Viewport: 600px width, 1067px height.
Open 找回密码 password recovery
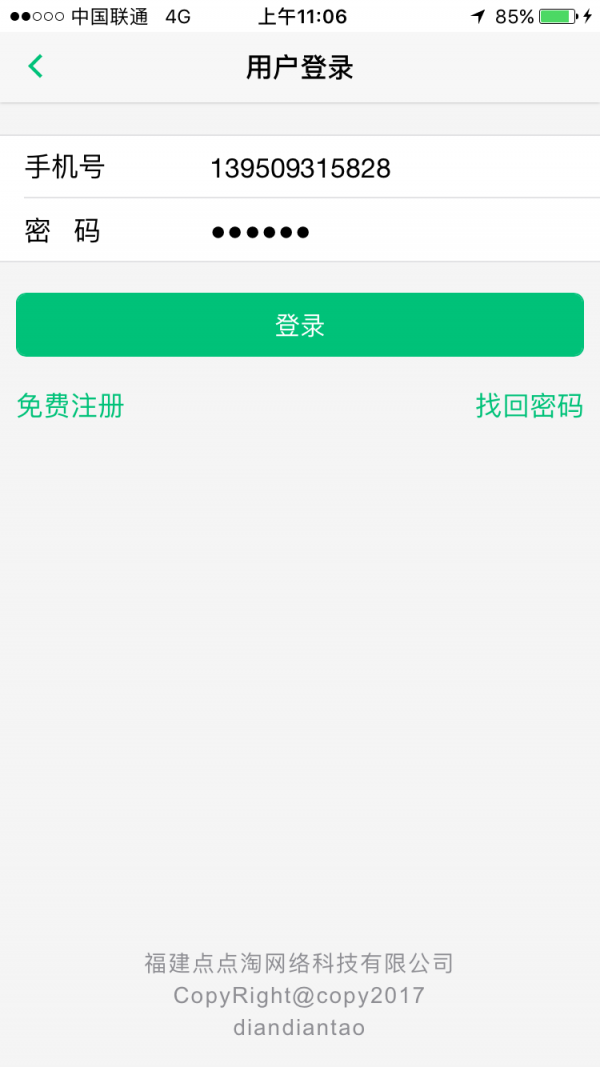click(529, 406)
